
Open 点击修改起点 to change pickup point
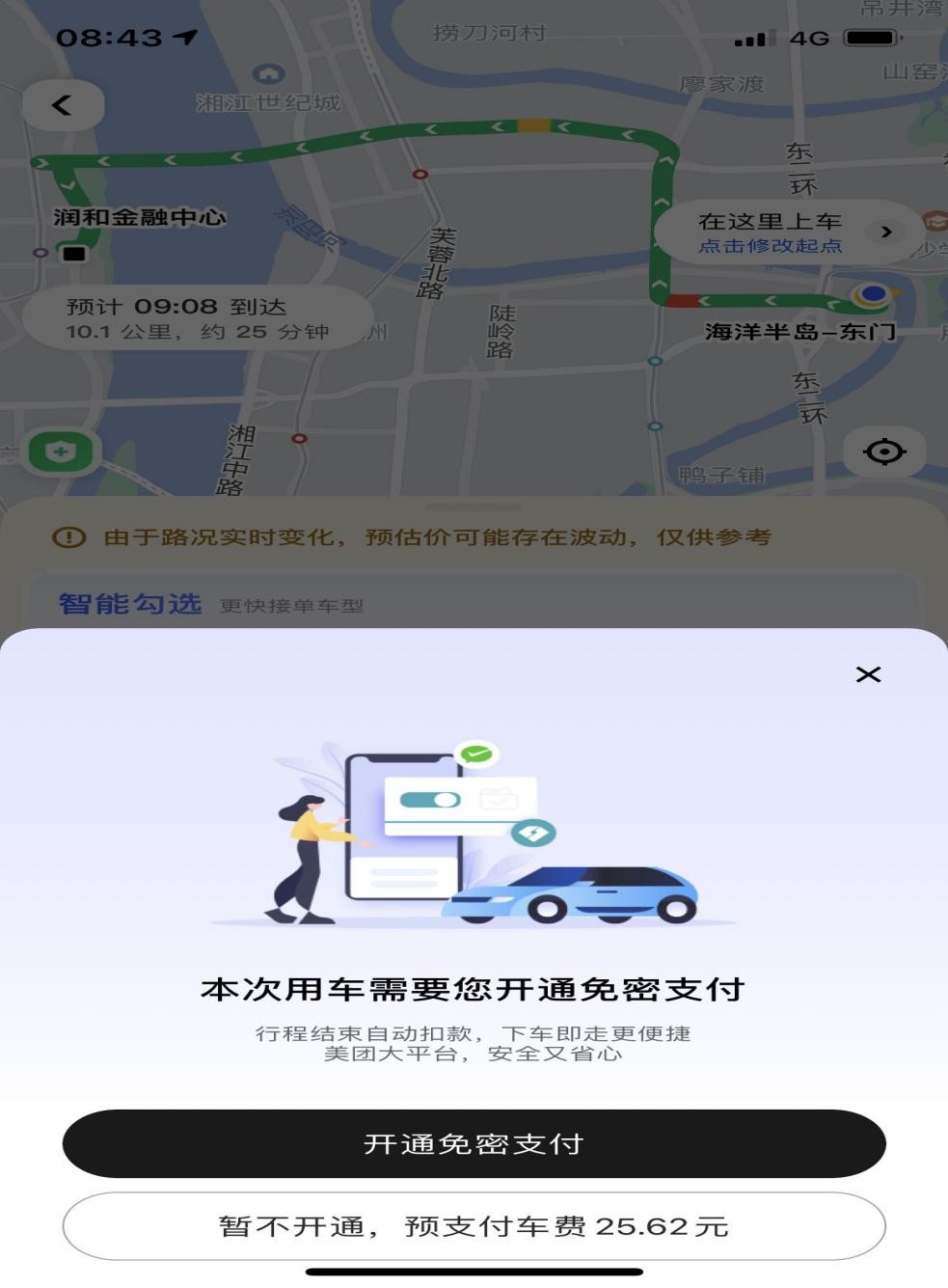pos(769,246)
